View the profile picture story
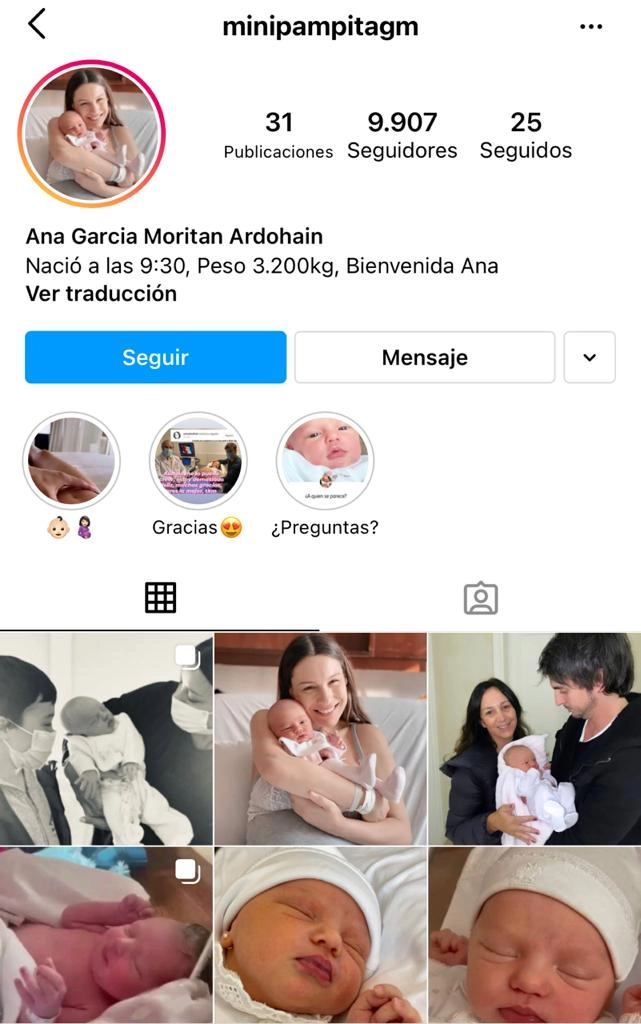This screenshot has height=1024, width=641. pyautogui.click(x=91, y=133)
